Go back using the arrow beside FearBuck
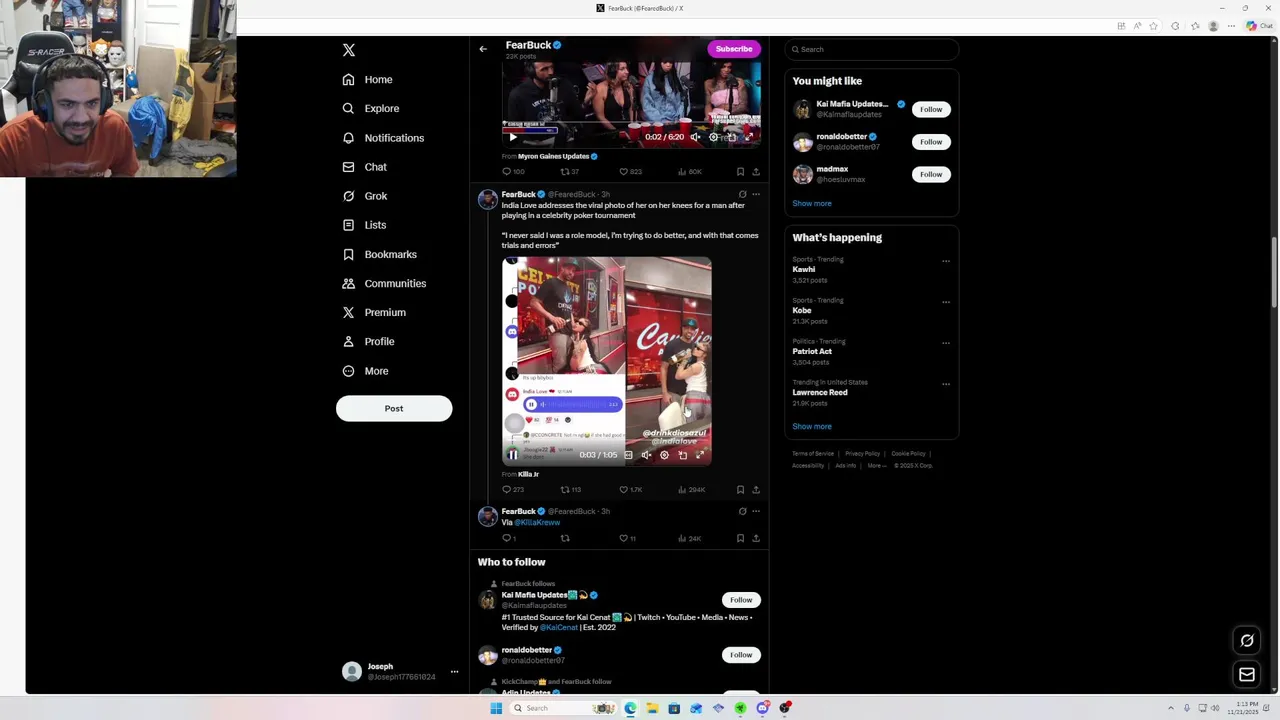The image size is (1280, 720). point(483,49)
